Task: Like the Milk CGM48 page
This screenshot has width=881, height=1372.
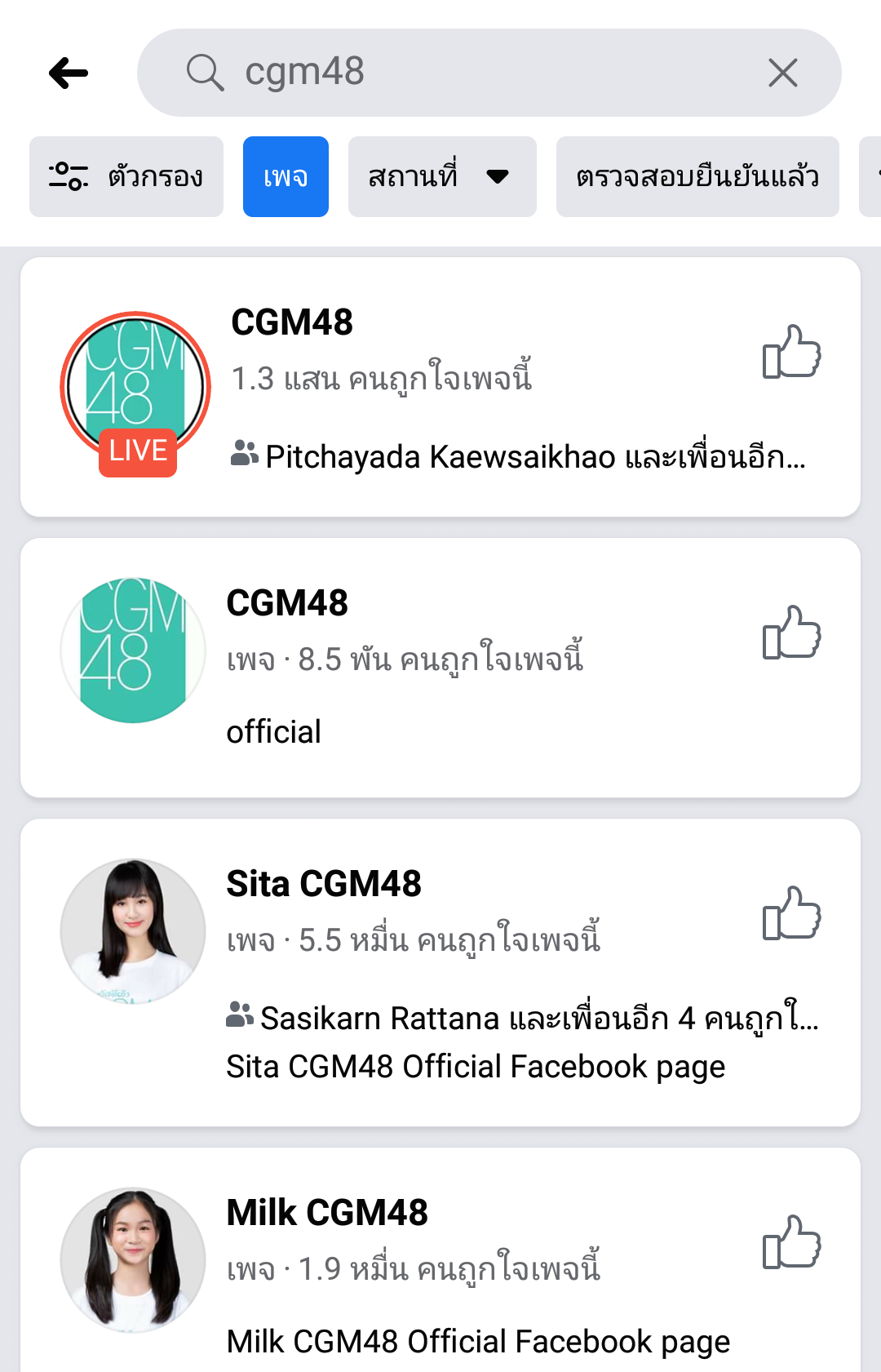Action: coord(790,1243)
